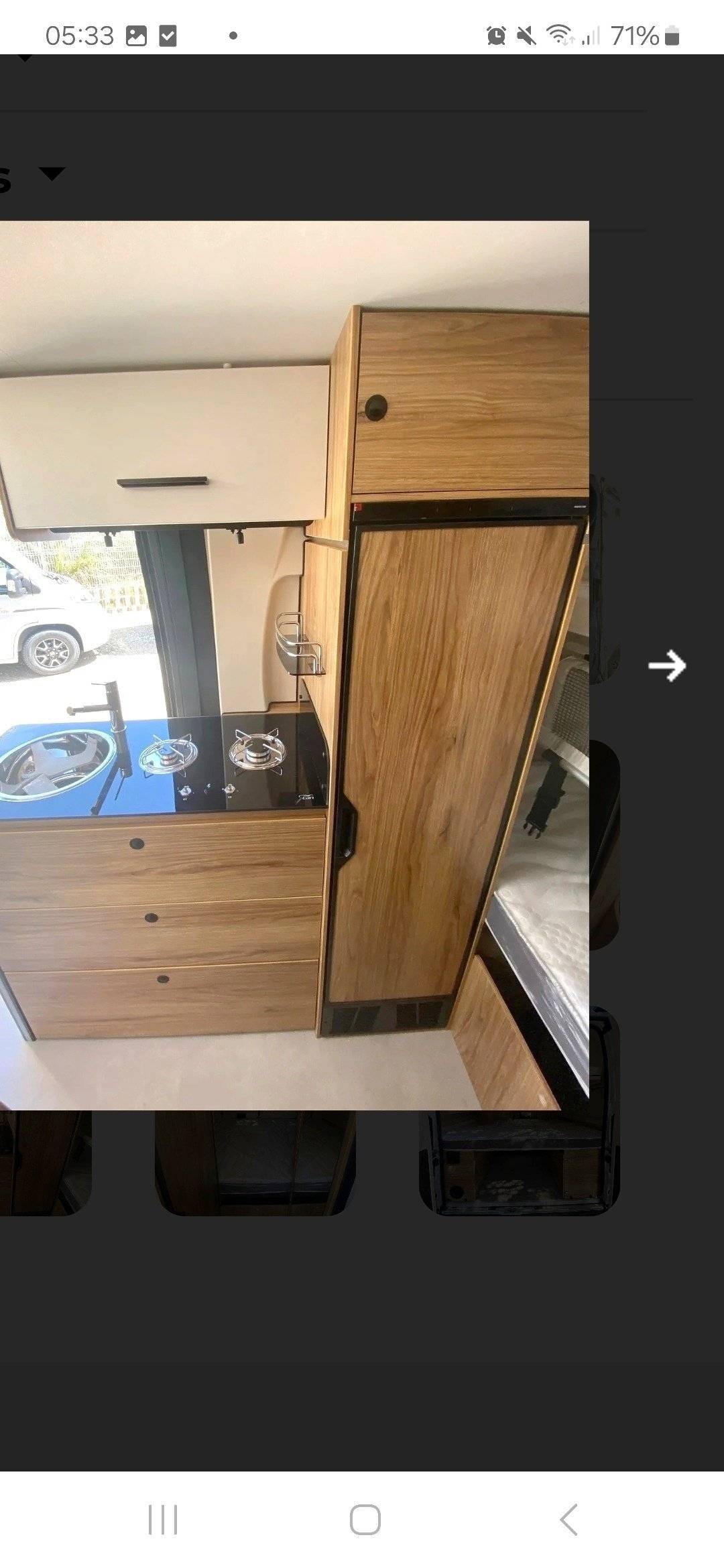
Task: Tap the system back button
Action: [x=568, y=1519]
